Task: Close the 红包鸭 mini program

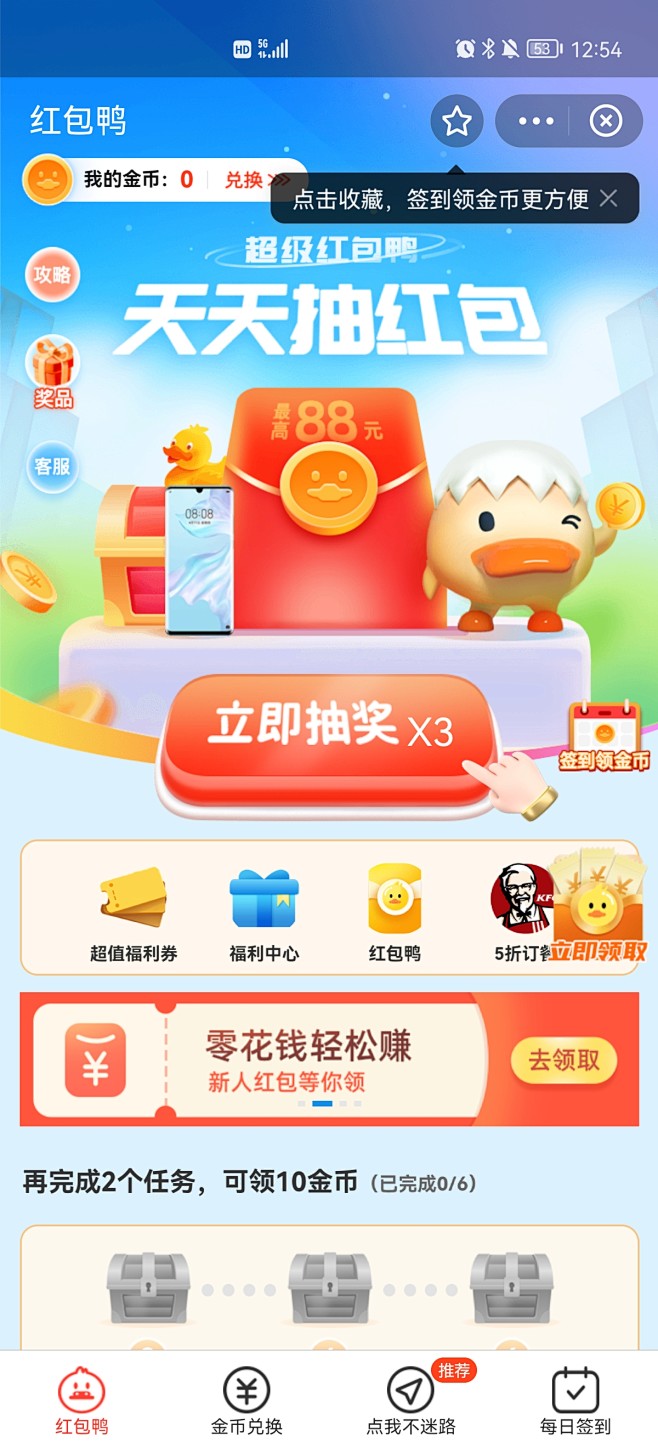Action: click(605, 122)
